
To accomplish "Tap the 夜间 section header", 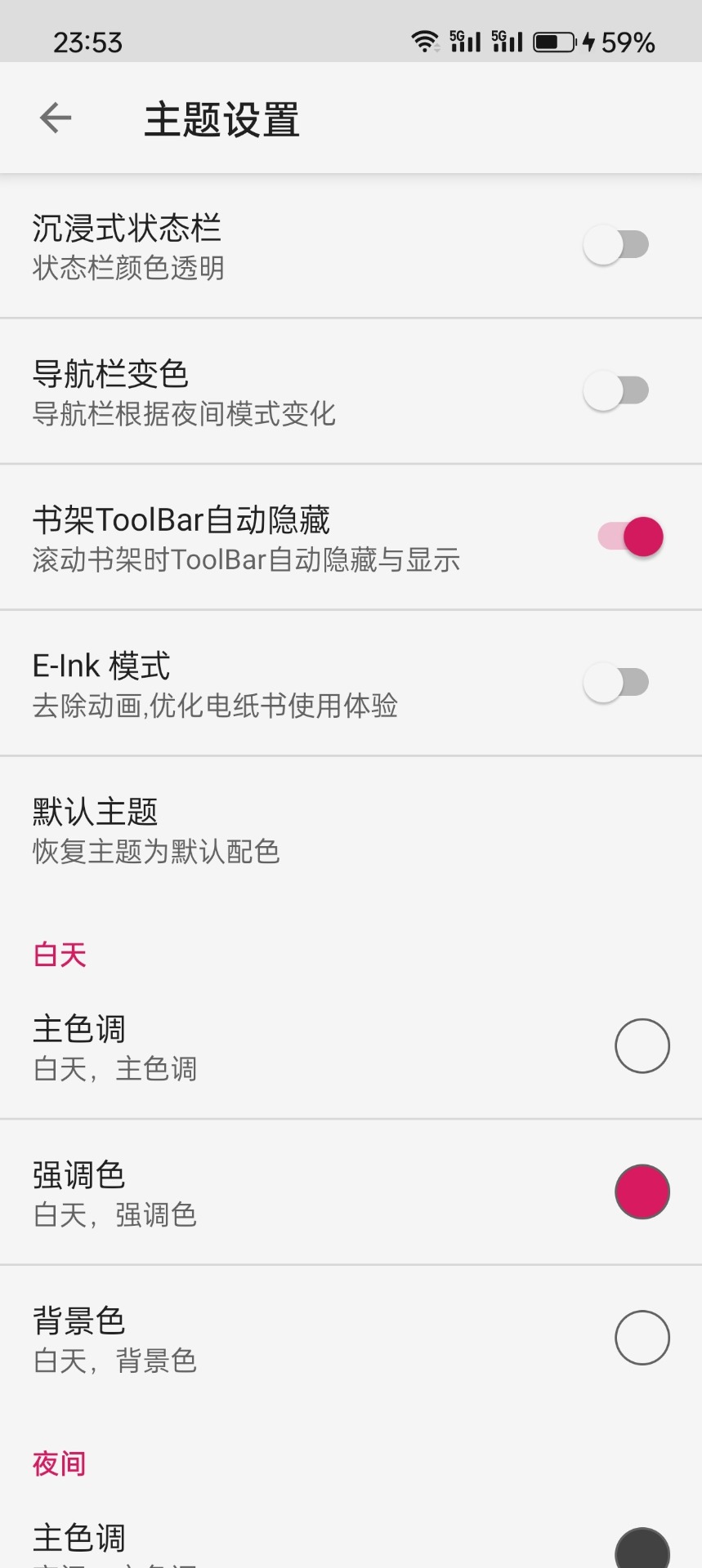I will pos(57,1462).
